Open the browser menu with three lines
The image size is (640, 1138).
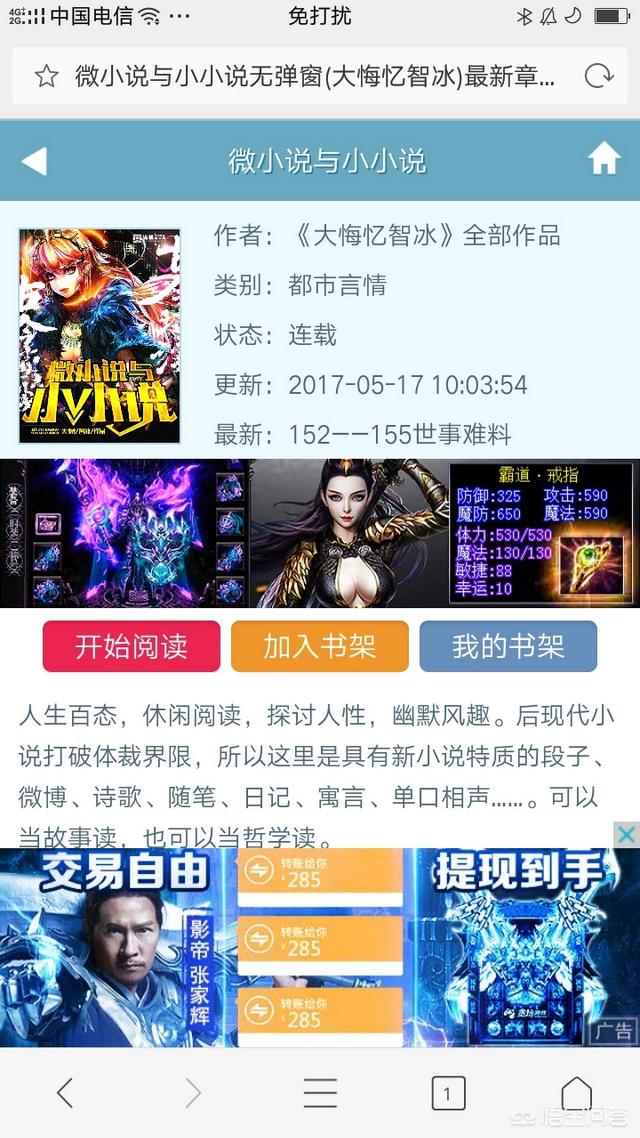tap(320, 1092)
